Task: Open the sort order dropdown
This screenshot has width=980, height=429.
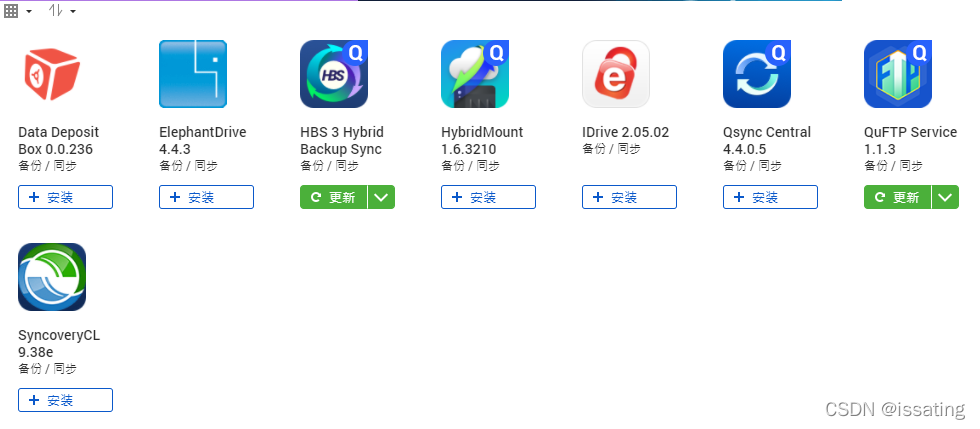Action: point(62,11)
